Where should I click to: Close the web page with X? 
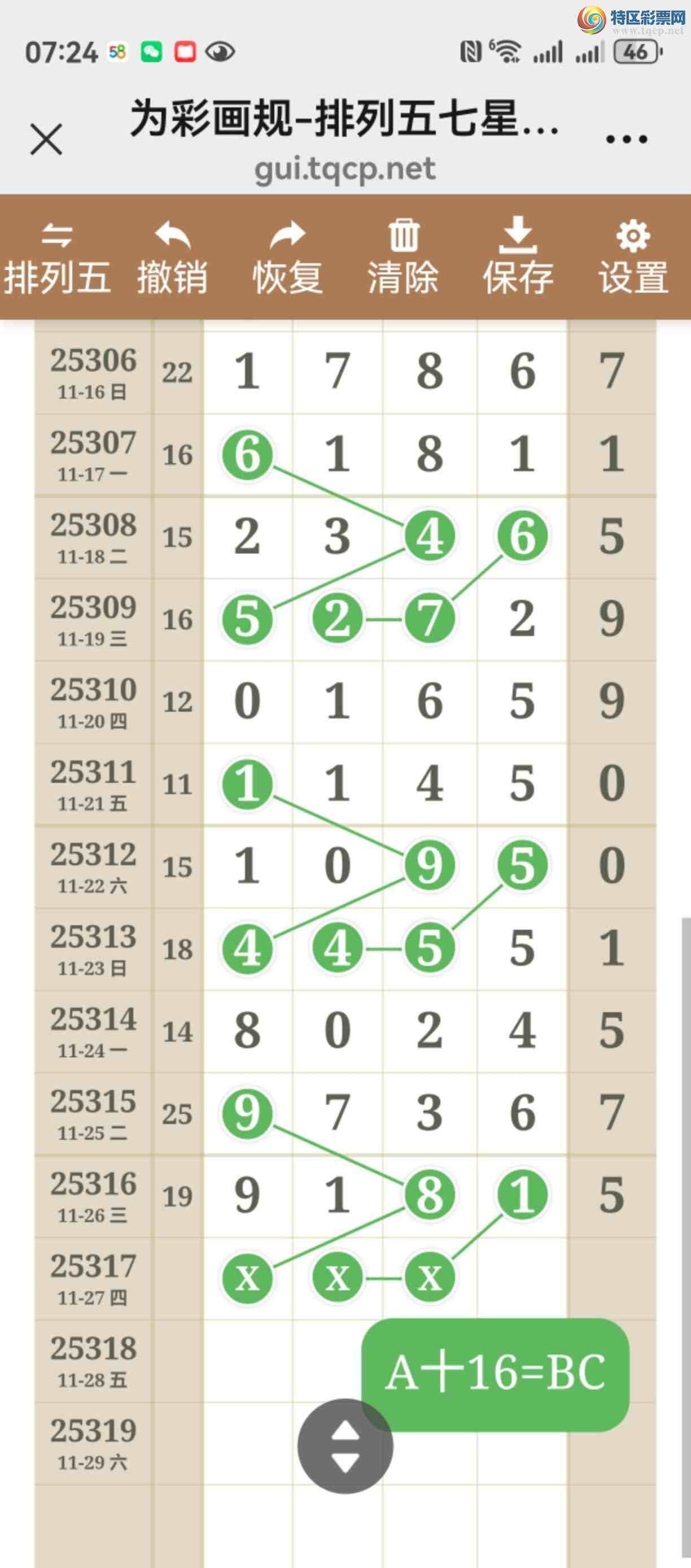pos(46,140)
